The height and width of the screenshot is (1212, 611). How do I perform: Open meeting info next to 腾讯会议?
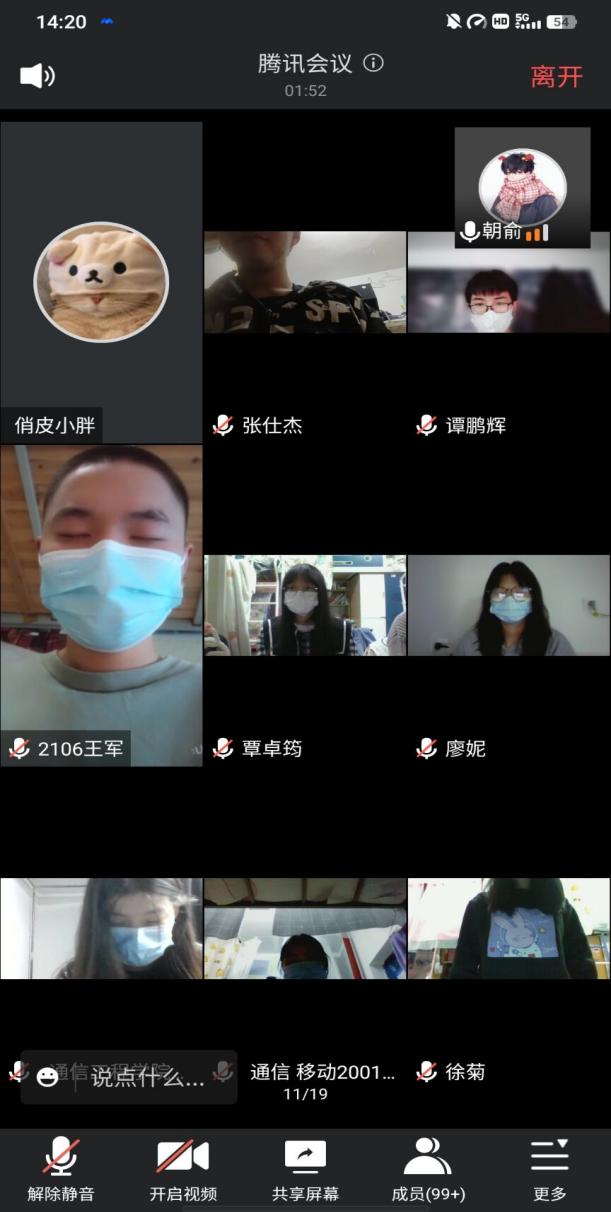(x=373, y=63)
